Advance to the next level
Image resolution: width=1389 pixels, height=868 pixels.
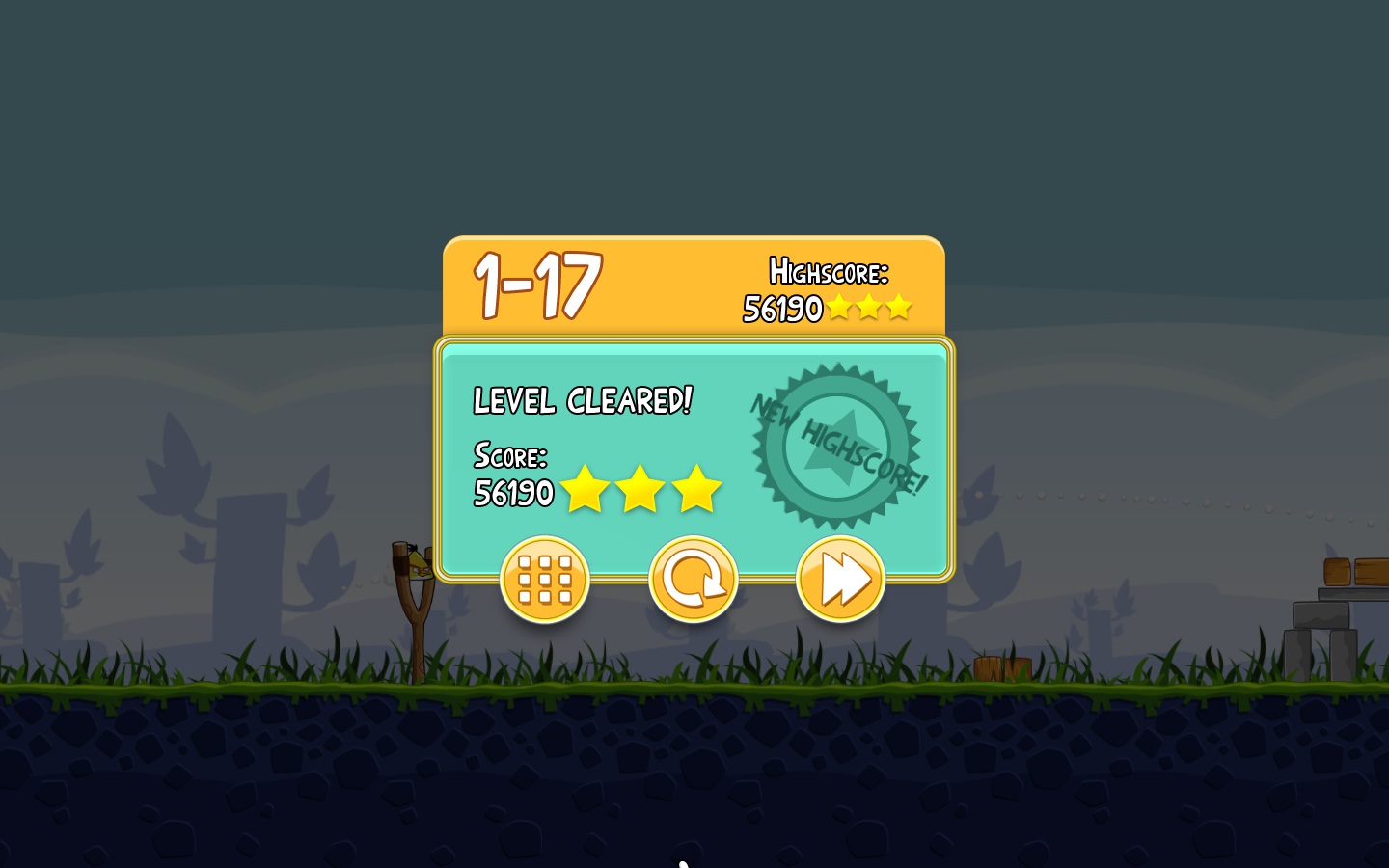(x=840, y=580)
